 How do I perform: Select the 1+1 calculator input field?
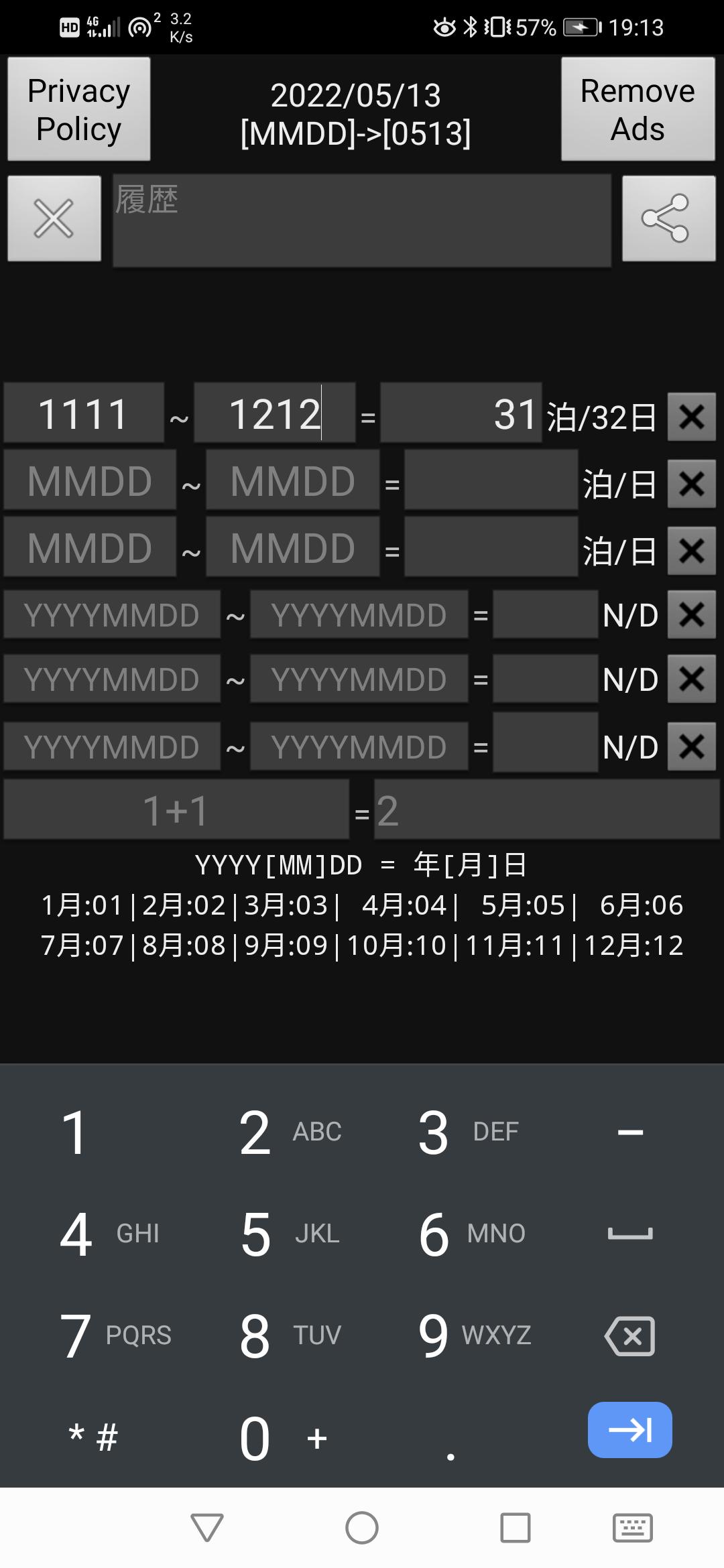point(176,809)
